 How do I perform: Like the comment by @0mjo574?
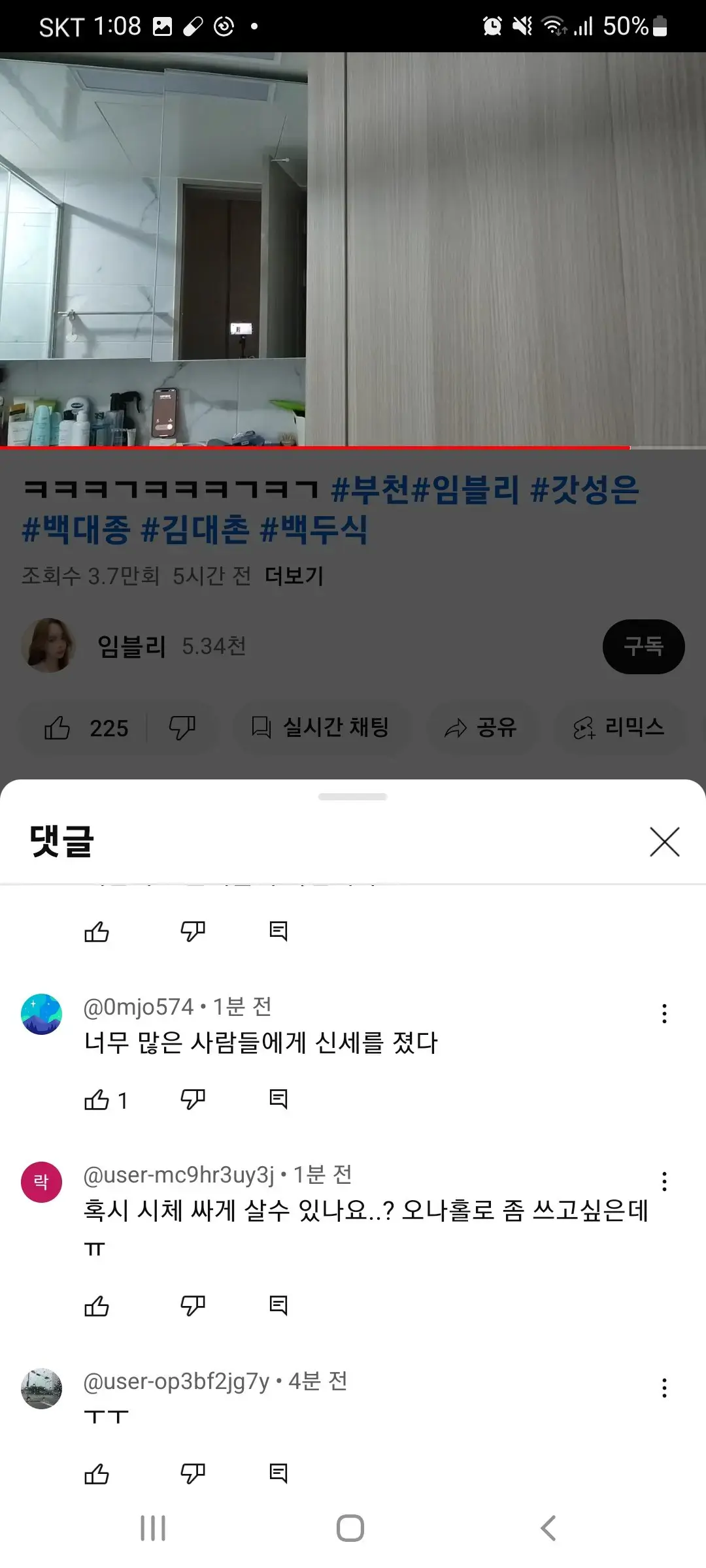(x=97, y=1100)
